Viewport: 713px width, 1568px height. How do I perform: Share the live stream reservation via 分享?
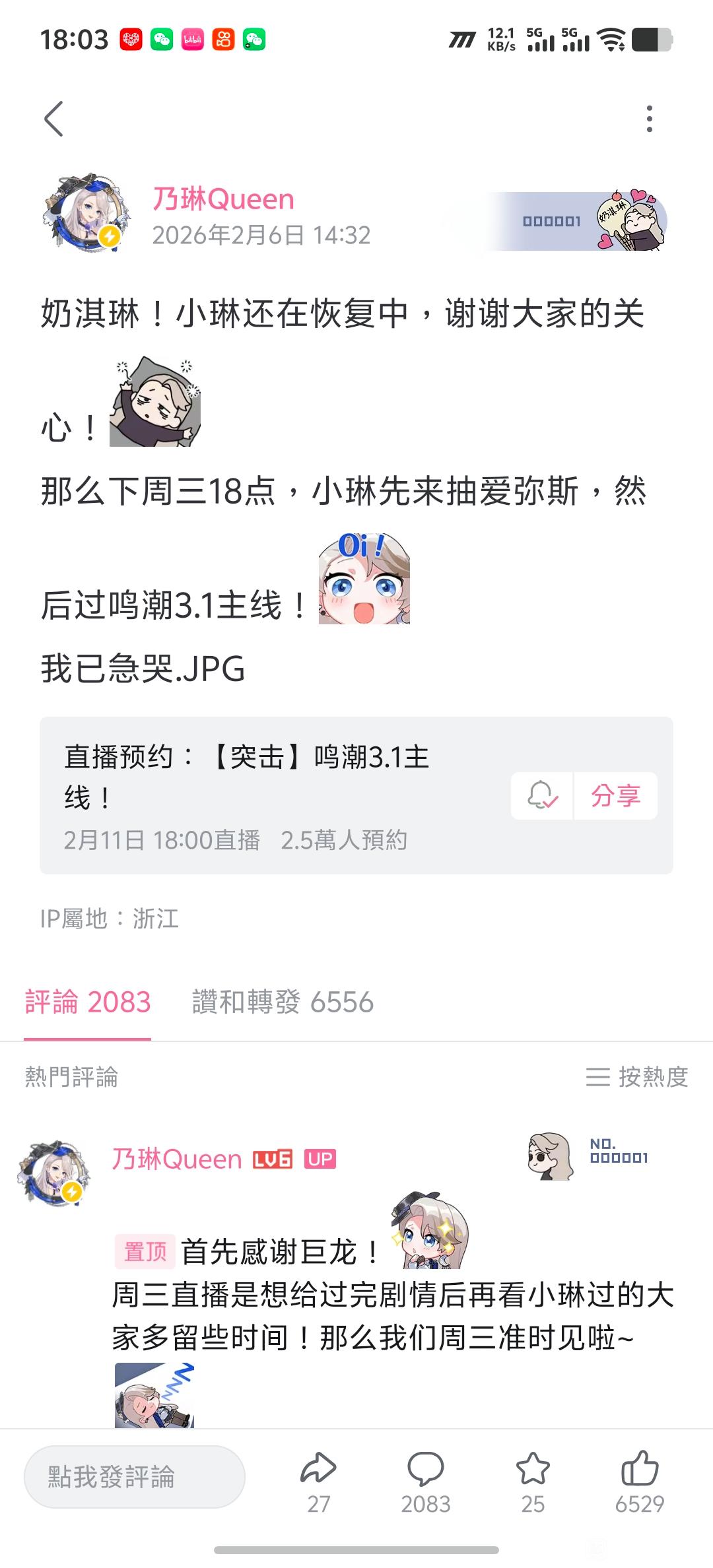615,795
